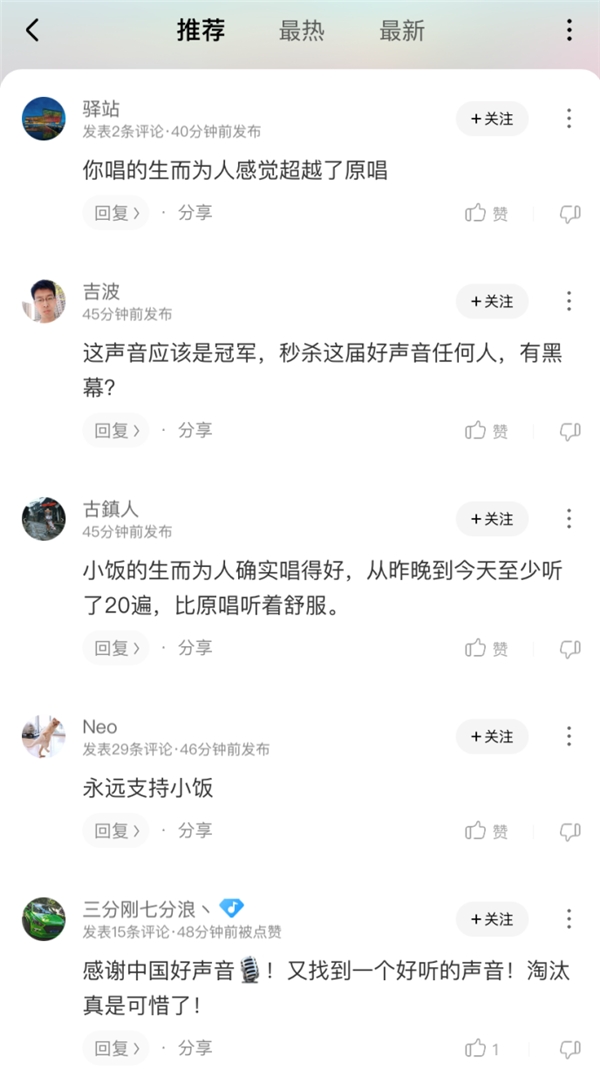Follow the user 驿站
600x1077 pixels.
492,119
